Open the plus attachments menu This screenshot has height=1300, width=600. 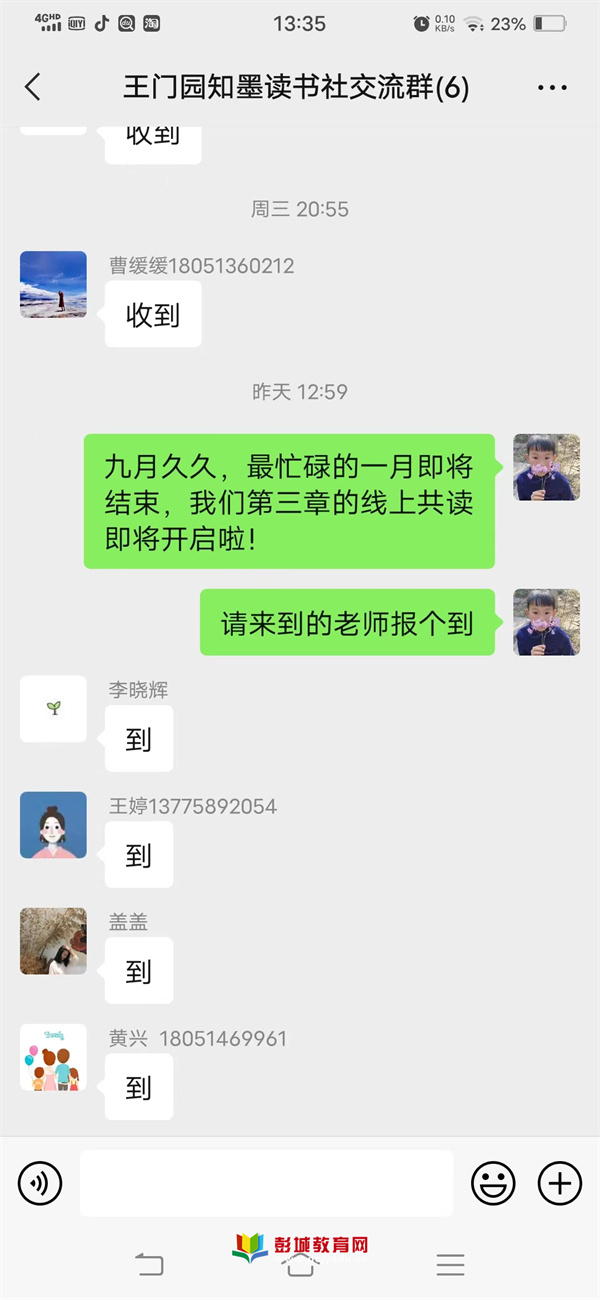(560, 1183)
